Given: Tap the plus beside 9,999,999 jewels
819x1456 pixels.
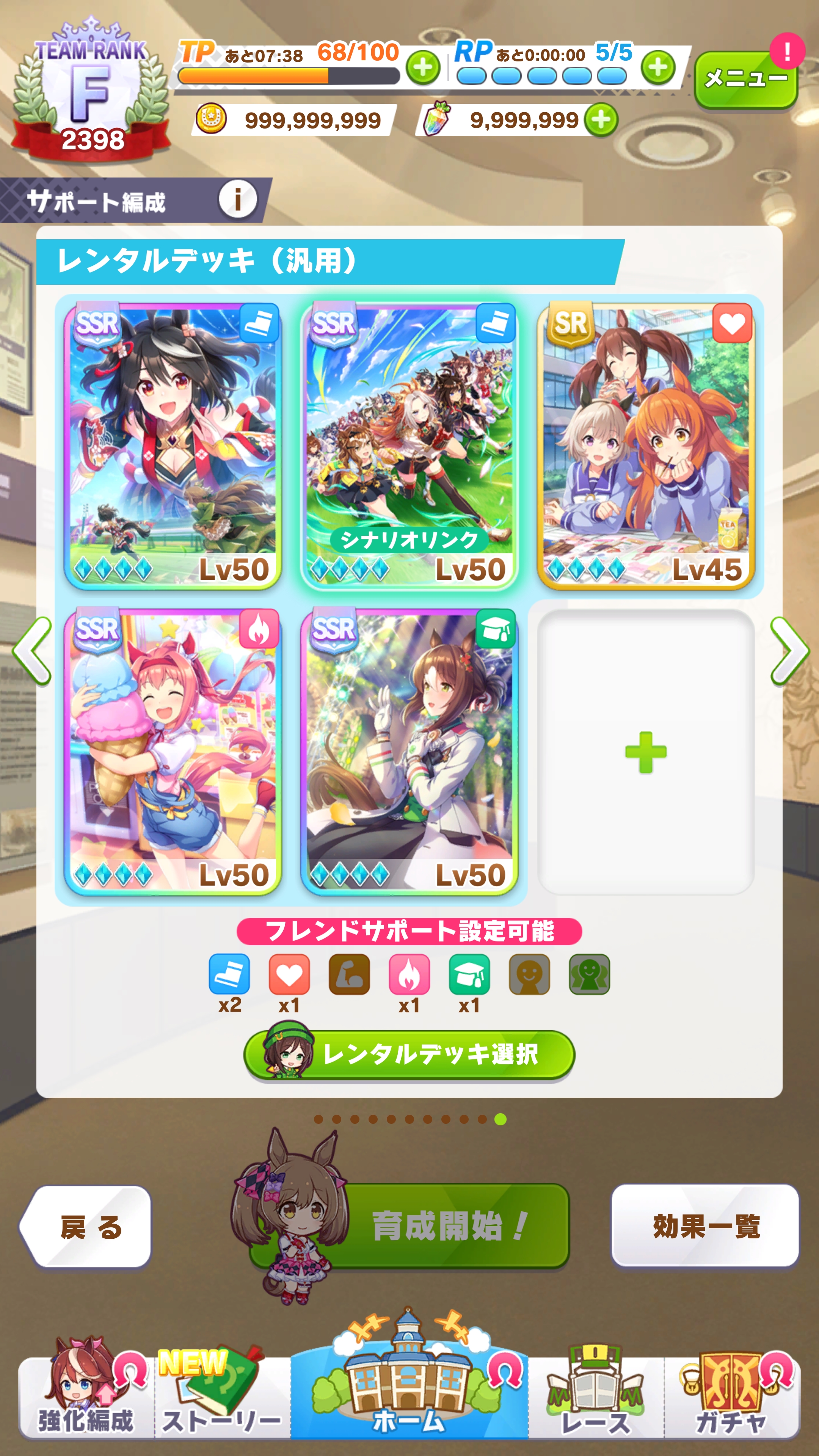Looking at the screenshot, I should [601, 120].
